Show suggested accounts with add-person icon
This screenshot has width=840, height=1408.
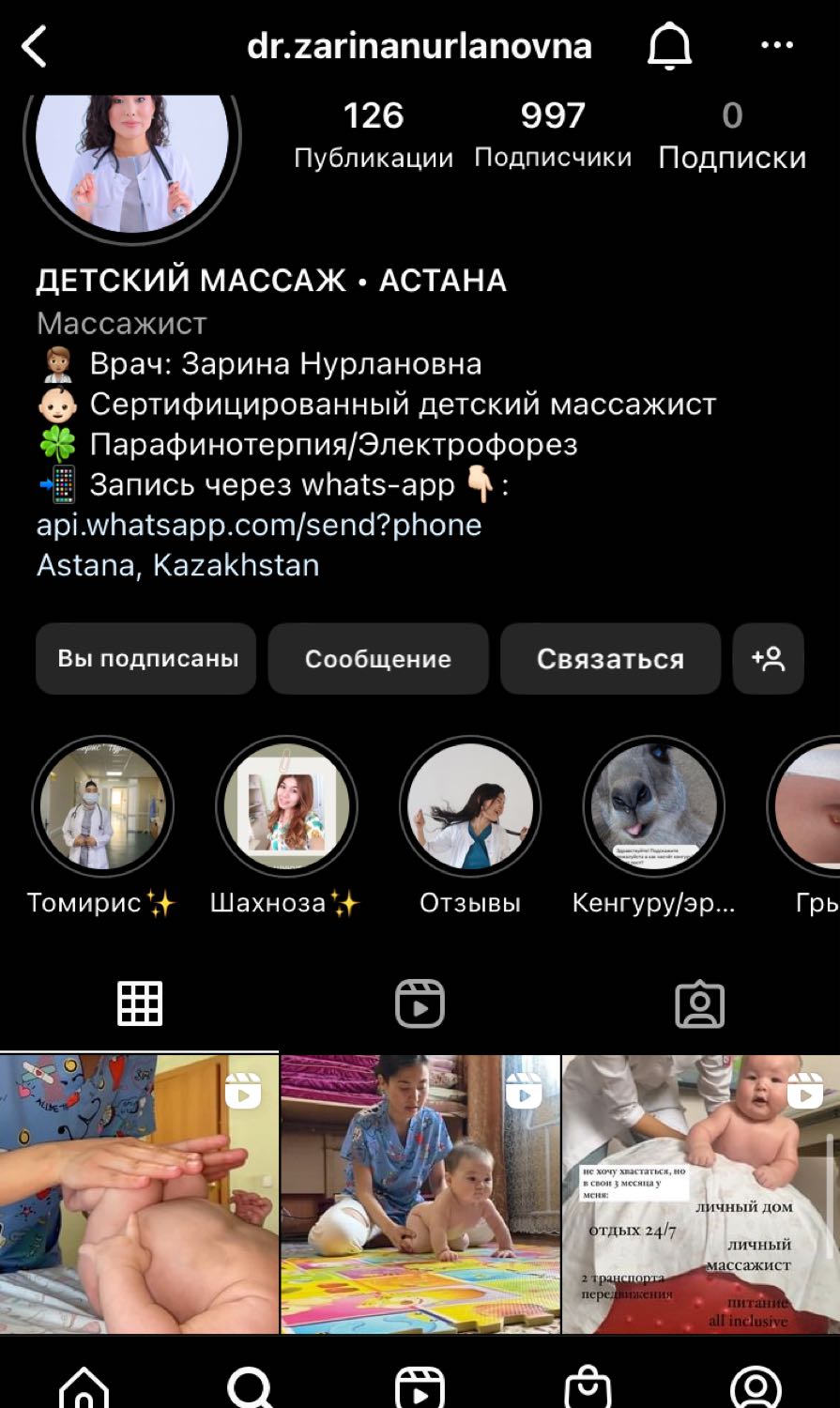(x=768, y=659)
